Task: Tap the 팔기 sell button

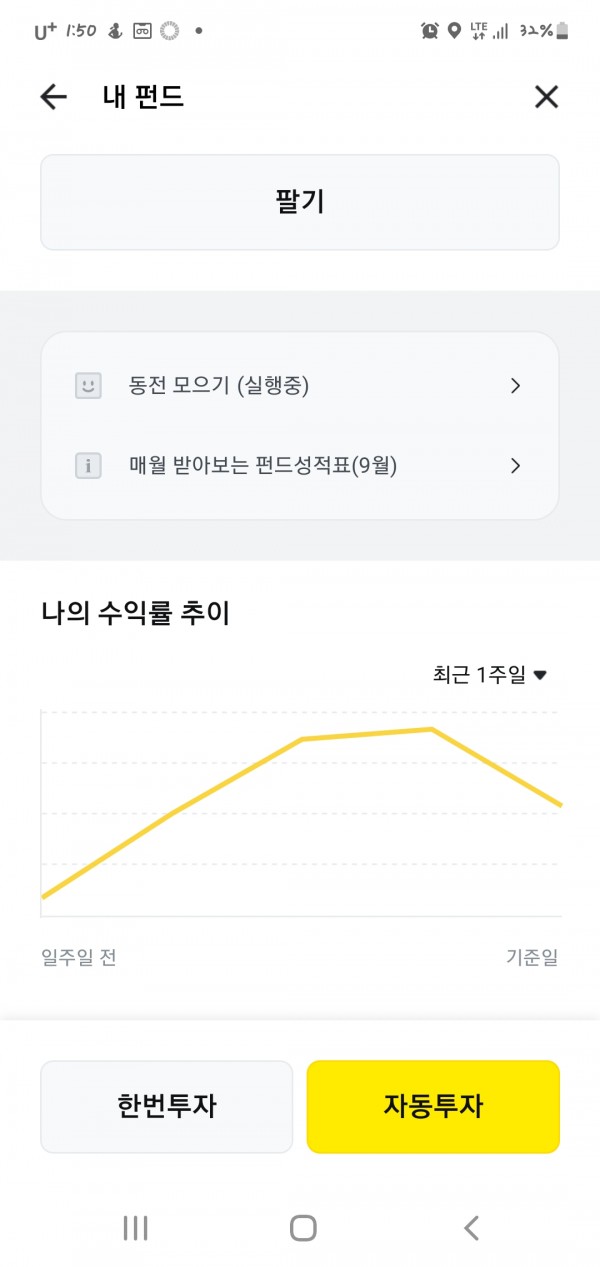Action: coord(300,202)
